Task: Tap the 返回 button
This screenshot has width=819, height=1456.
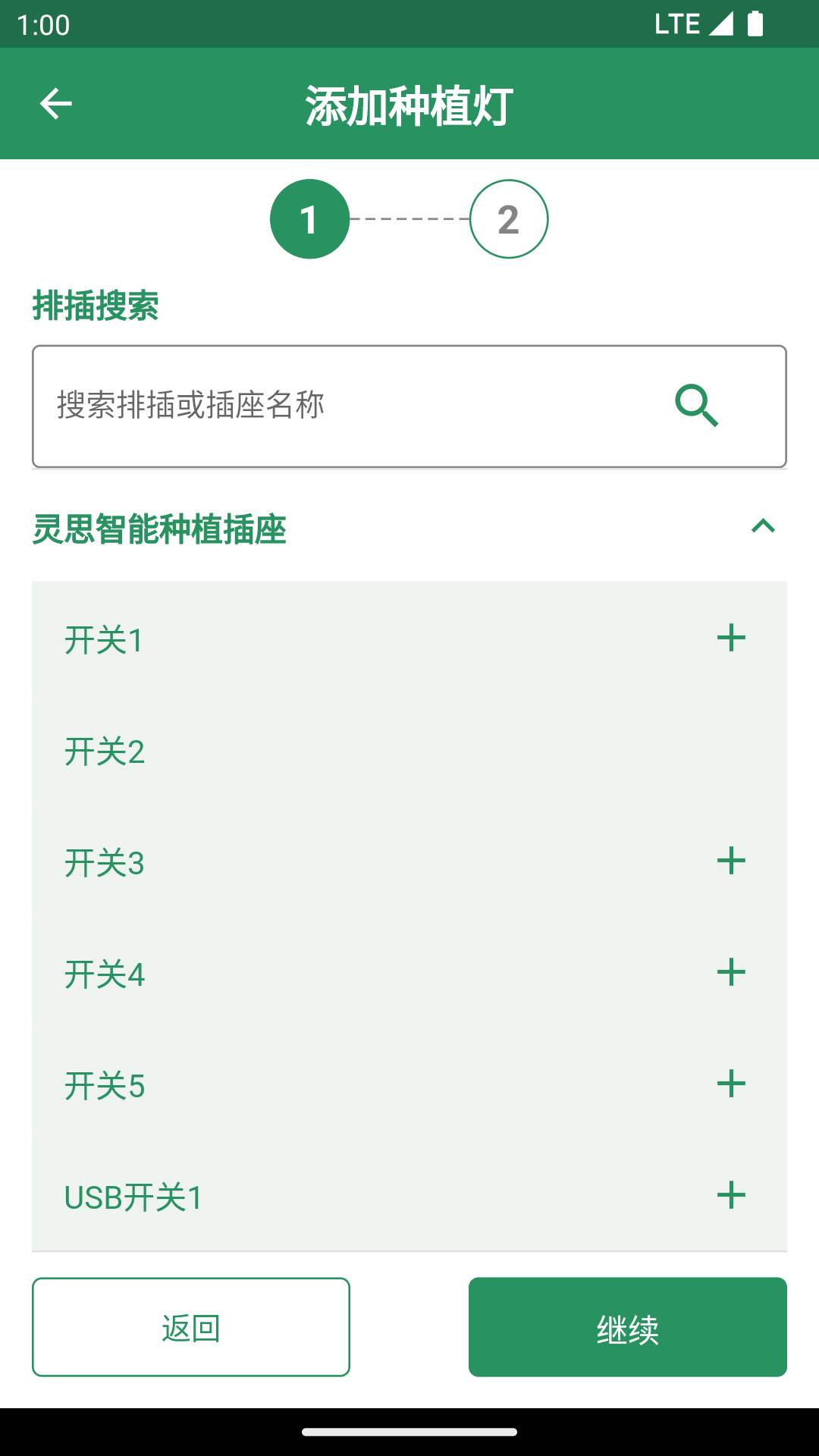Action: point(191,1327)
